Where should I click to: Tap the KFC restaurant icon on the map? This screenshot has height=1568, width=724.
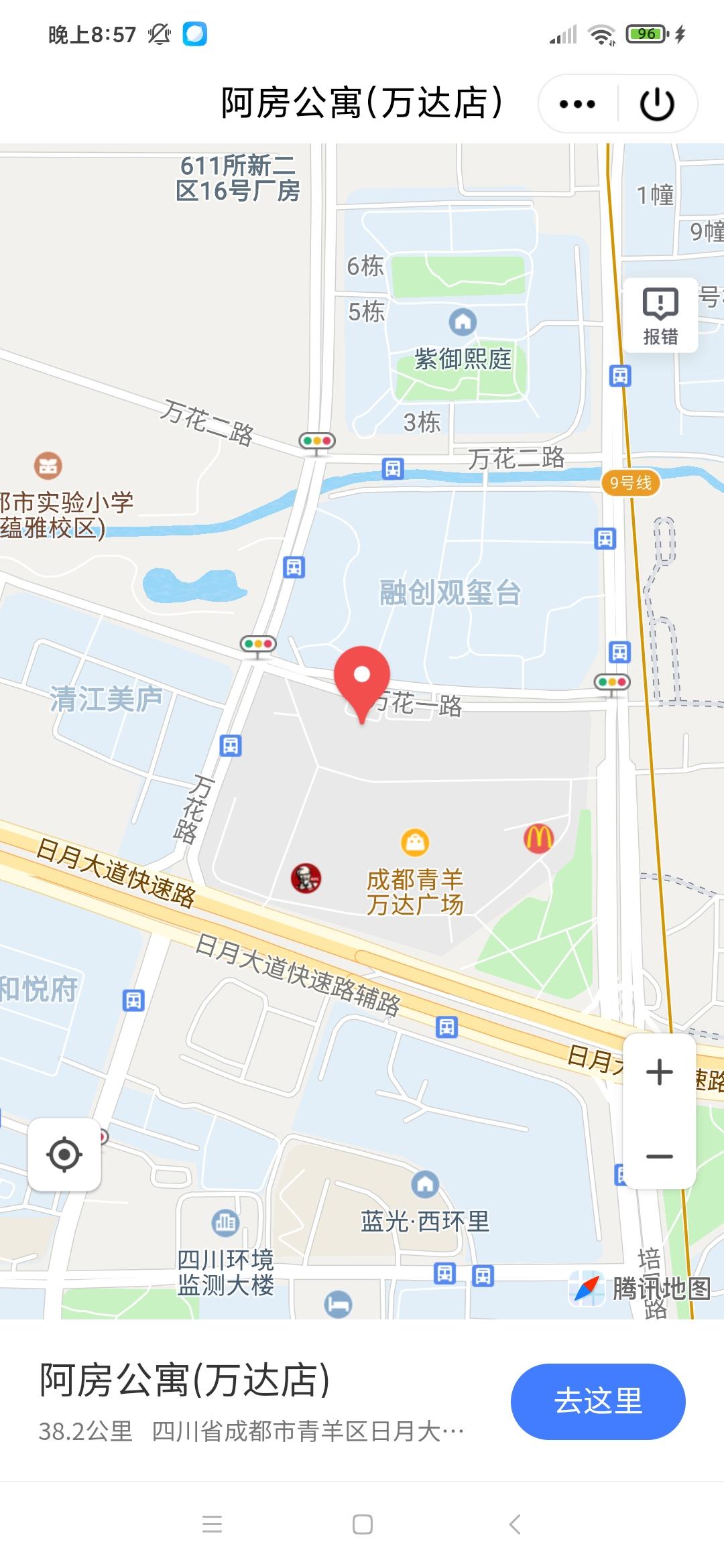pyautogui.click(x=305, y=878)
